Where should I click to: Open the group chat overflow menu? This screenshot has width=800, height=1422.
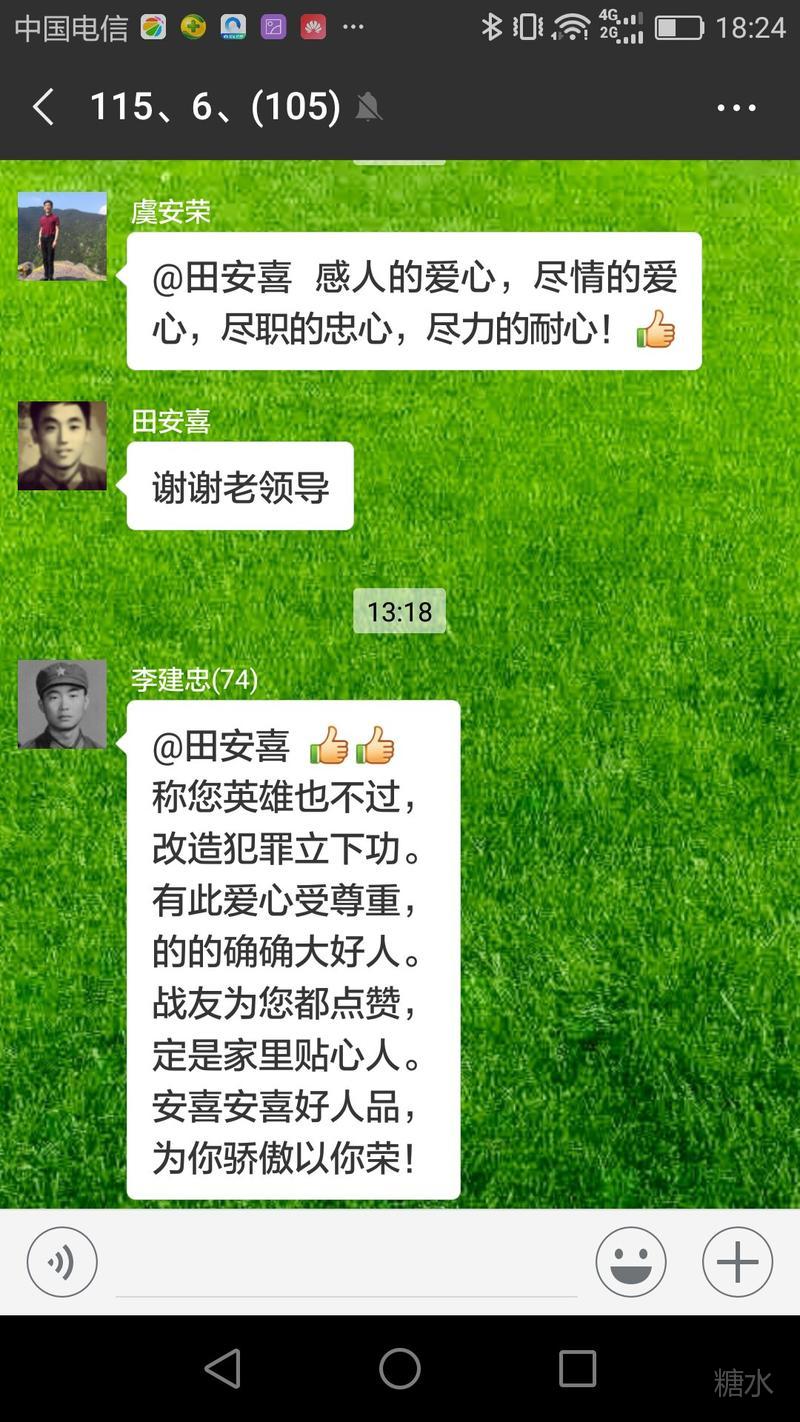[736, 107]
